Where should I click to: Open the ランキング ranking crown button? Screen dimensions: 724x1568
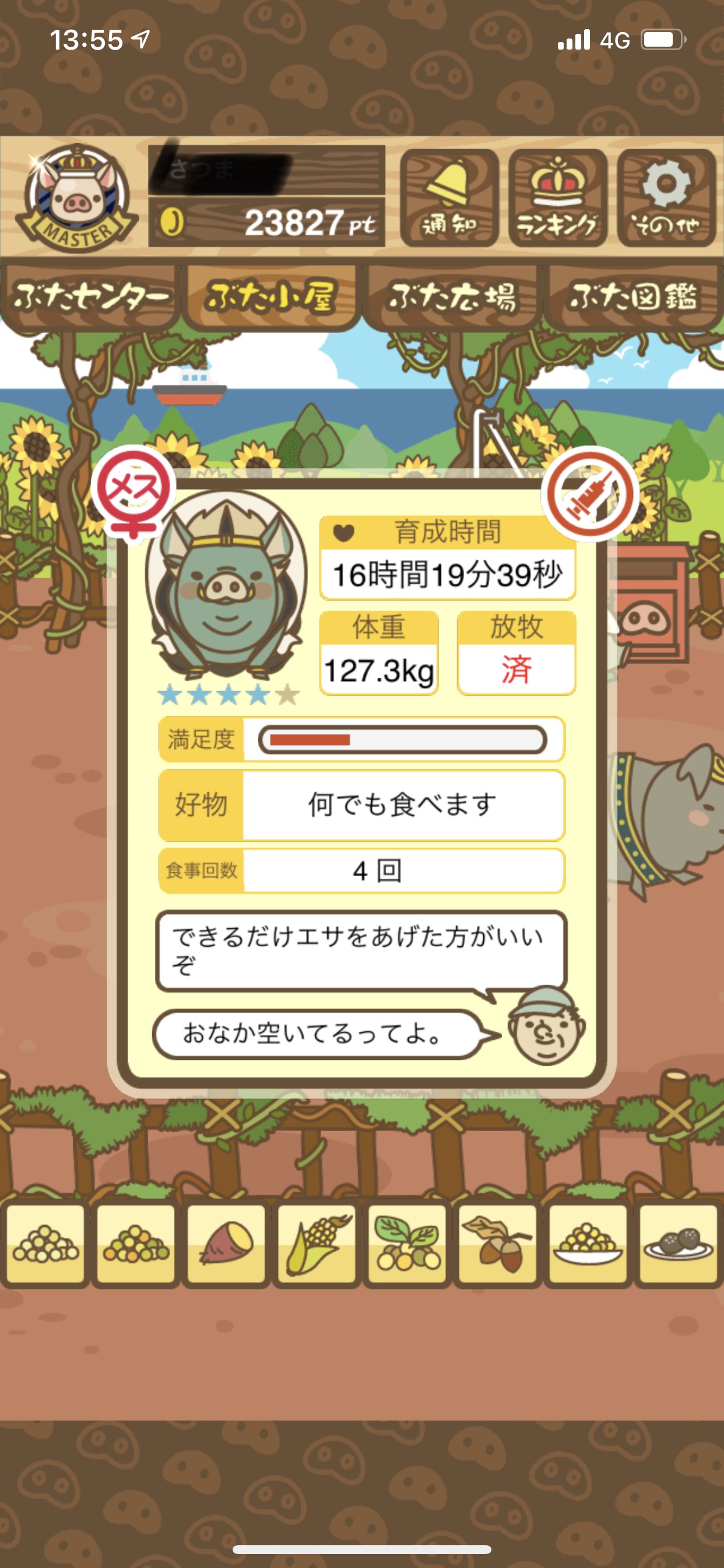coord(558,197)
